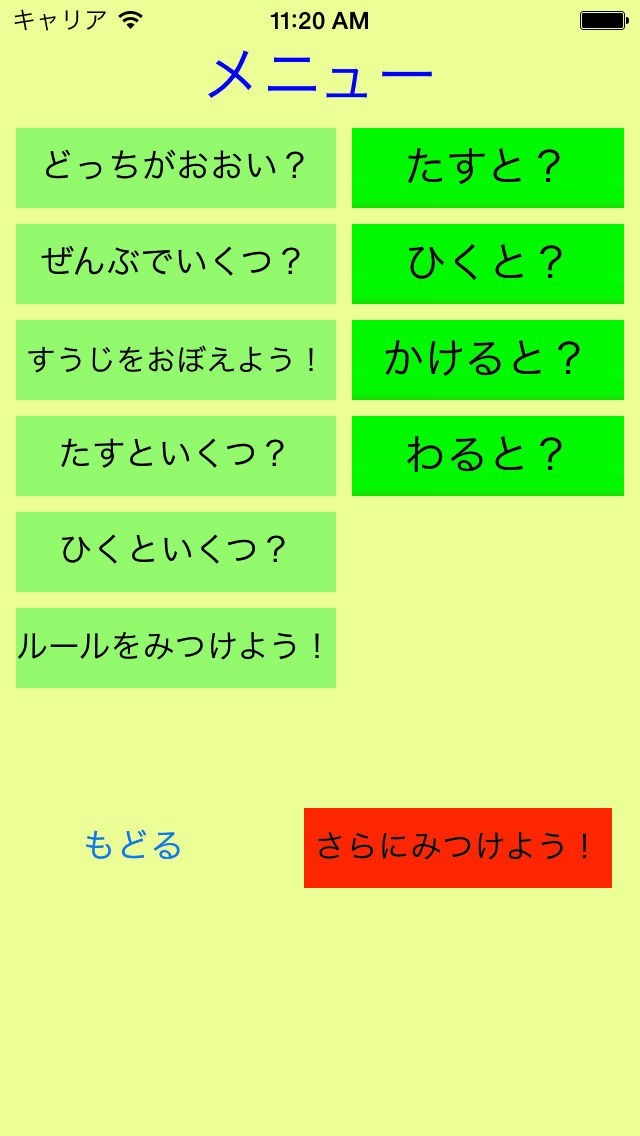Select the ぜんぶでいくつ？ button
Image resolution: width=640 pixels, height=1136 pixels.
click(176, 264)
